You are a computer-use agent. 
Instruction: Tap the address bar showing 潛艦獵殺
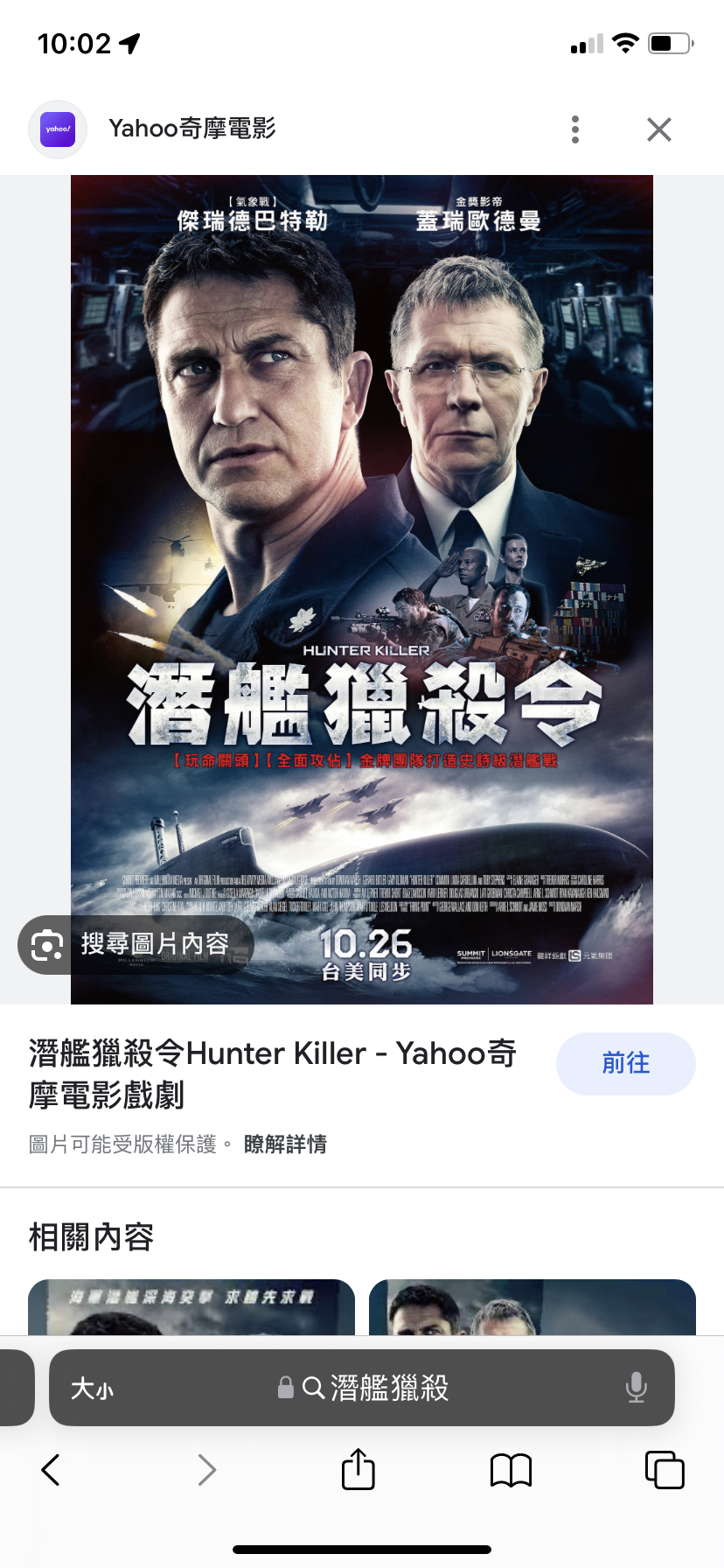click(x=376, y=1388)
